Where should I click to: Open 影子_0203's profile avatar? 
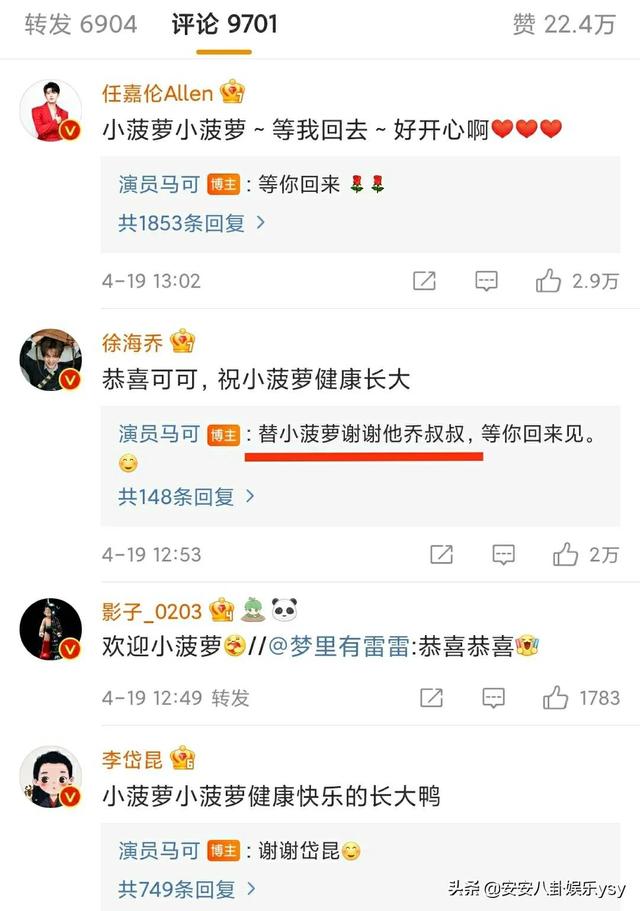50,629
